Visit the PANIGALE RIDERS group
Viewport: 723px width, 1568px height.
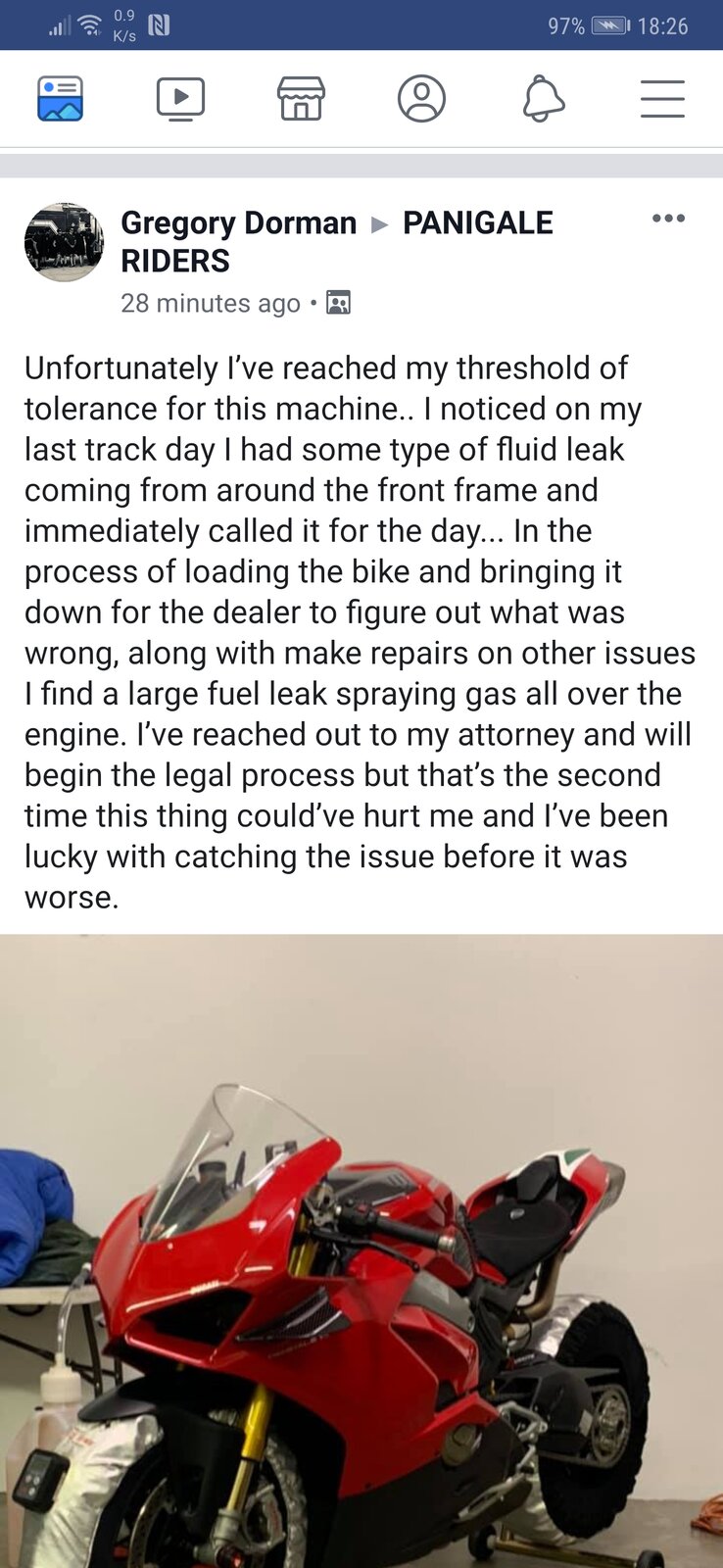coord(477,223)
